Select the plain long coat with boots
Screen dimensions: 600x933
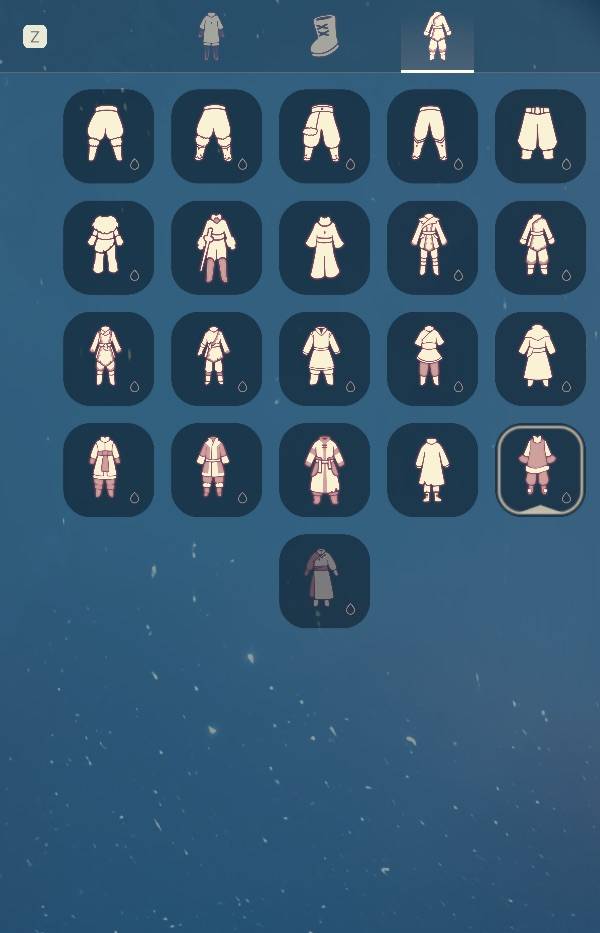(432, 468)
